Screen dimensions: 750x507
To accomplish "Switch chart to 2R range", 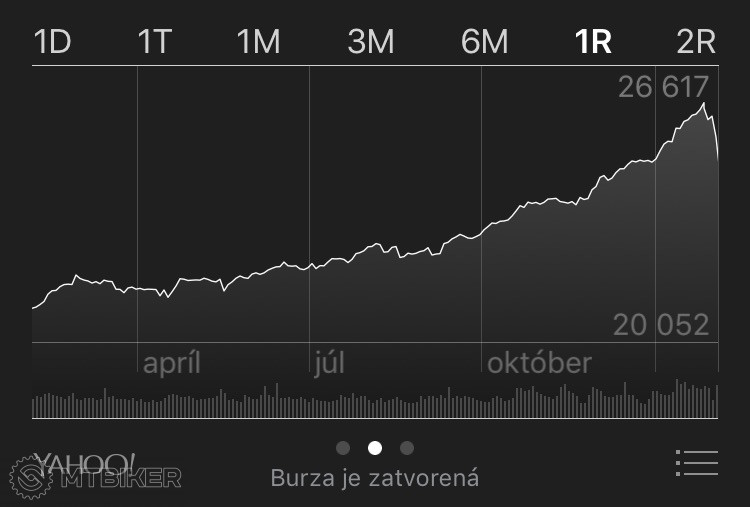I will click(x=696, y=42).
